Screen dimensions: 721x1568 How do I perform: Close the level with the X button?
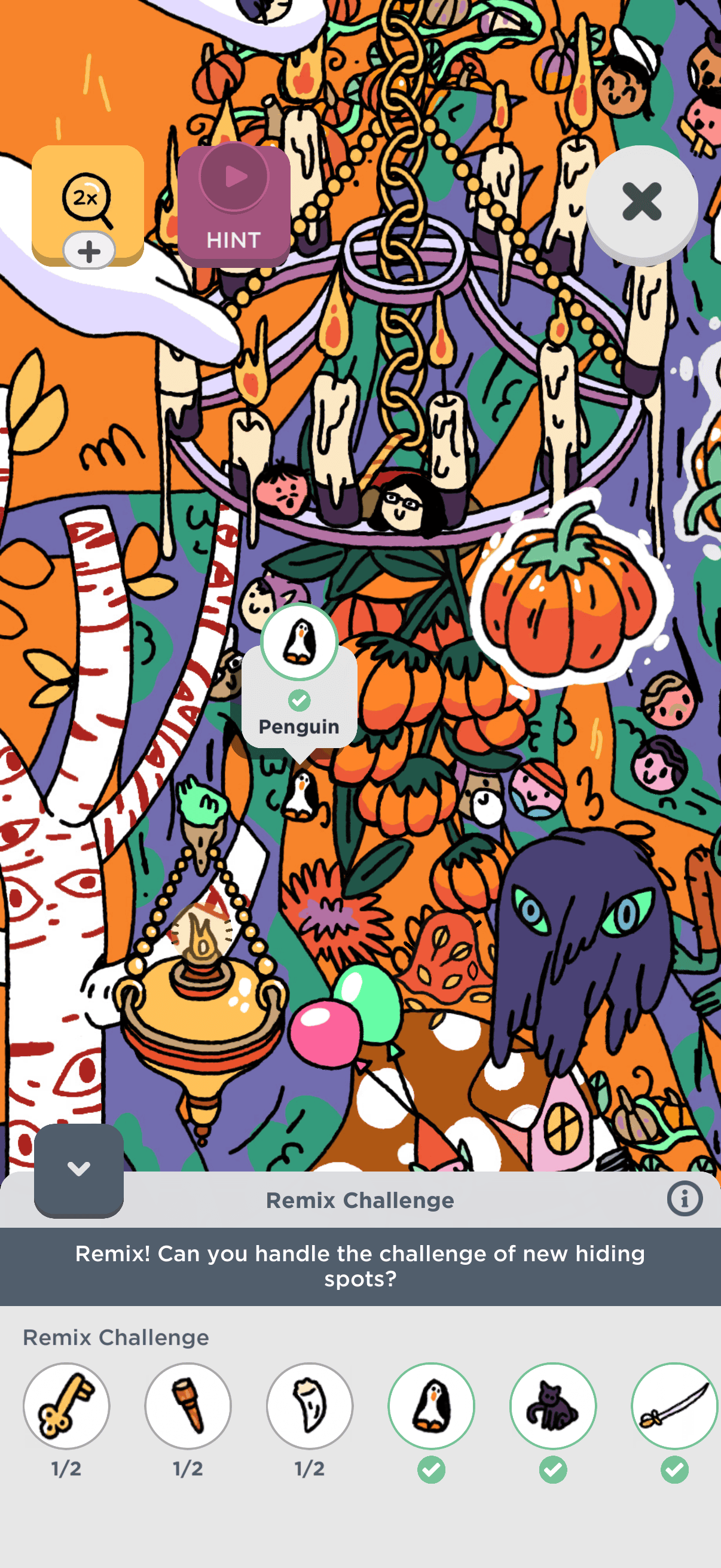[x=641, y=202]
